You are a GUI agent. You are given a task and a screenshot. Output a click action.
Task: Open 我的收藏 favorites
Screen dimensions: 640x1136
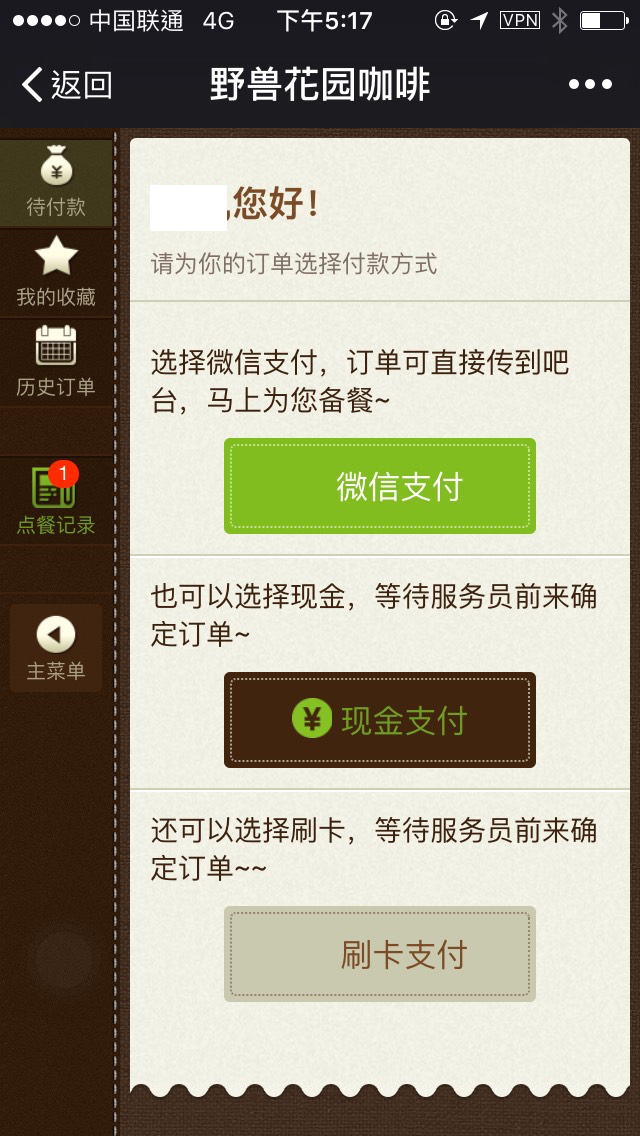tap(56, 273)
